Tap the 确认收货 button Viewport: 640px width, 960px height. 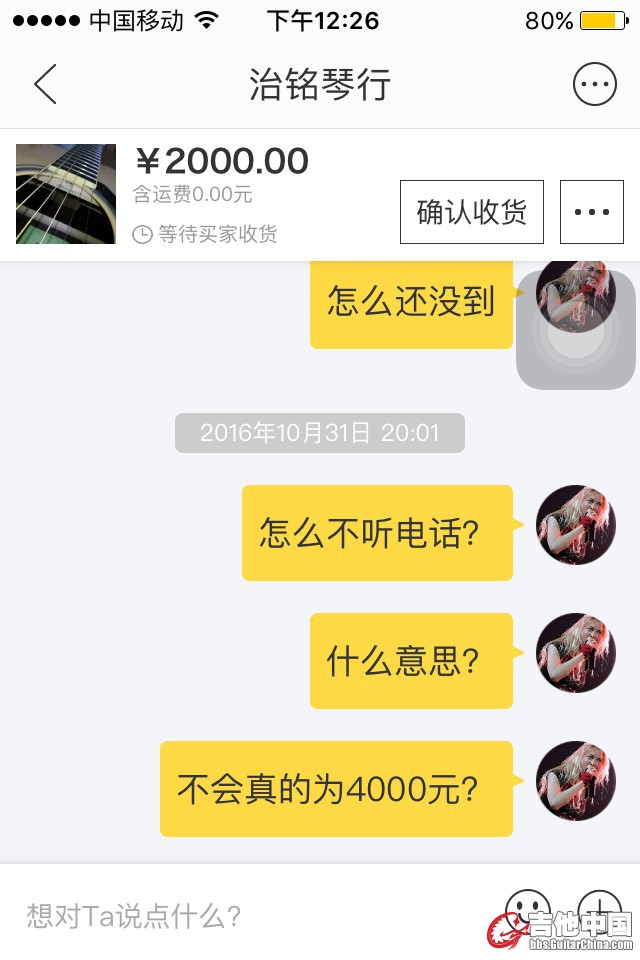tap(471, 212)
